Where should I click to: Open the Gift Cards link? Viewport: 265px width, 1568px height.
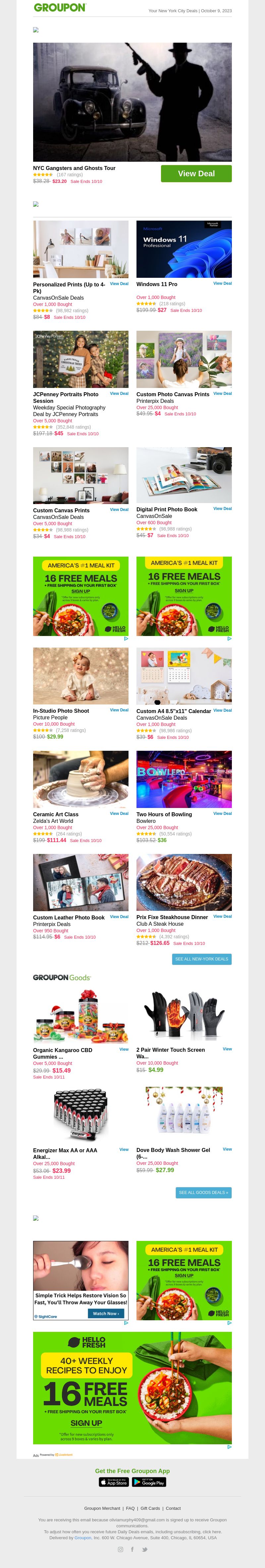150,1508
